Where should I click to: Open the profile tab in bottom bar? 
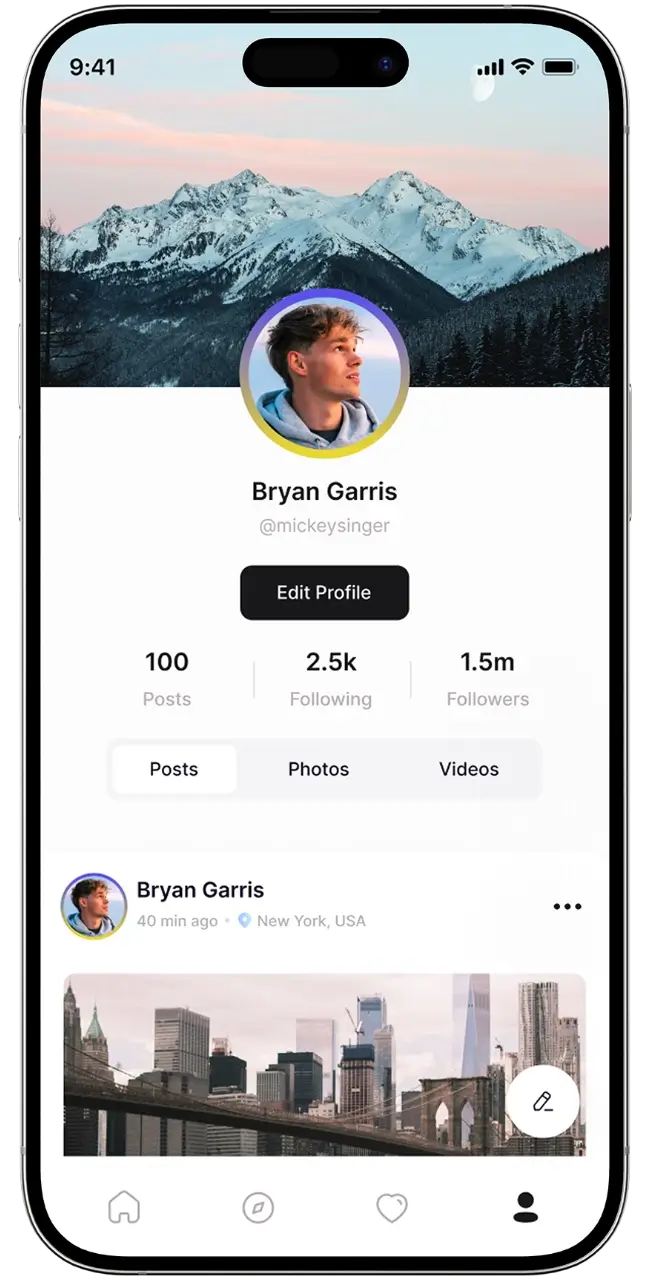point(525,1207)
